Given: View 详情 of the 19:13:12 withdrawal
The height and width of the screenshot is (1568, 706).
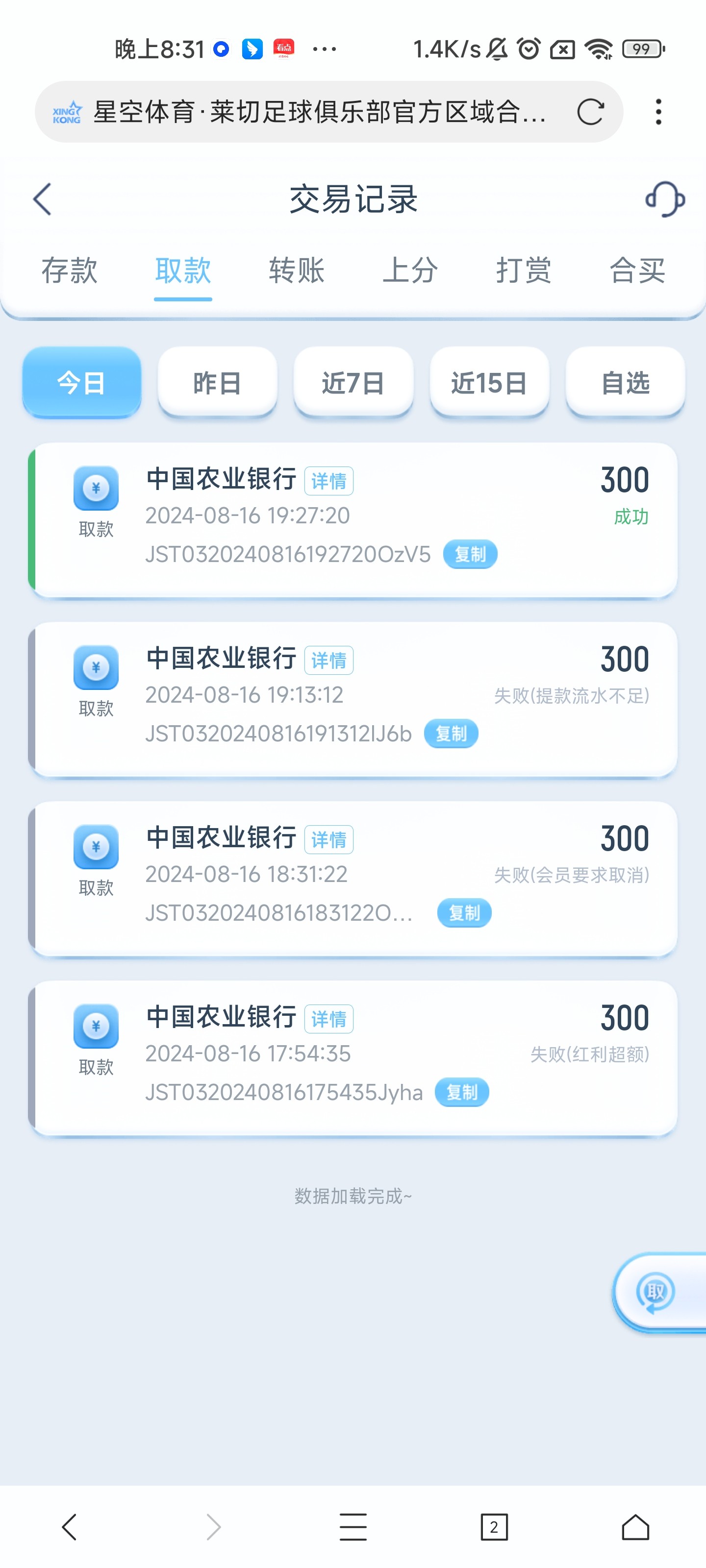Looking at the screenshot, I should coord(329,661).
